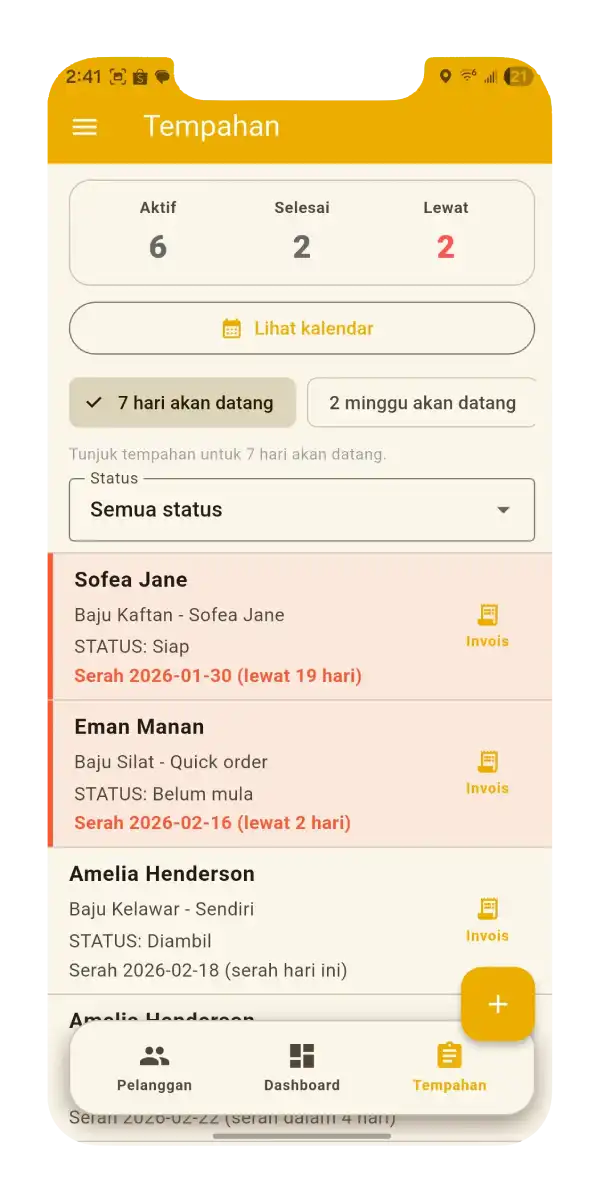Expand the Semua status dropdown
The image size is (604, 1200).
pyautogui.click(x=301, y=510)
